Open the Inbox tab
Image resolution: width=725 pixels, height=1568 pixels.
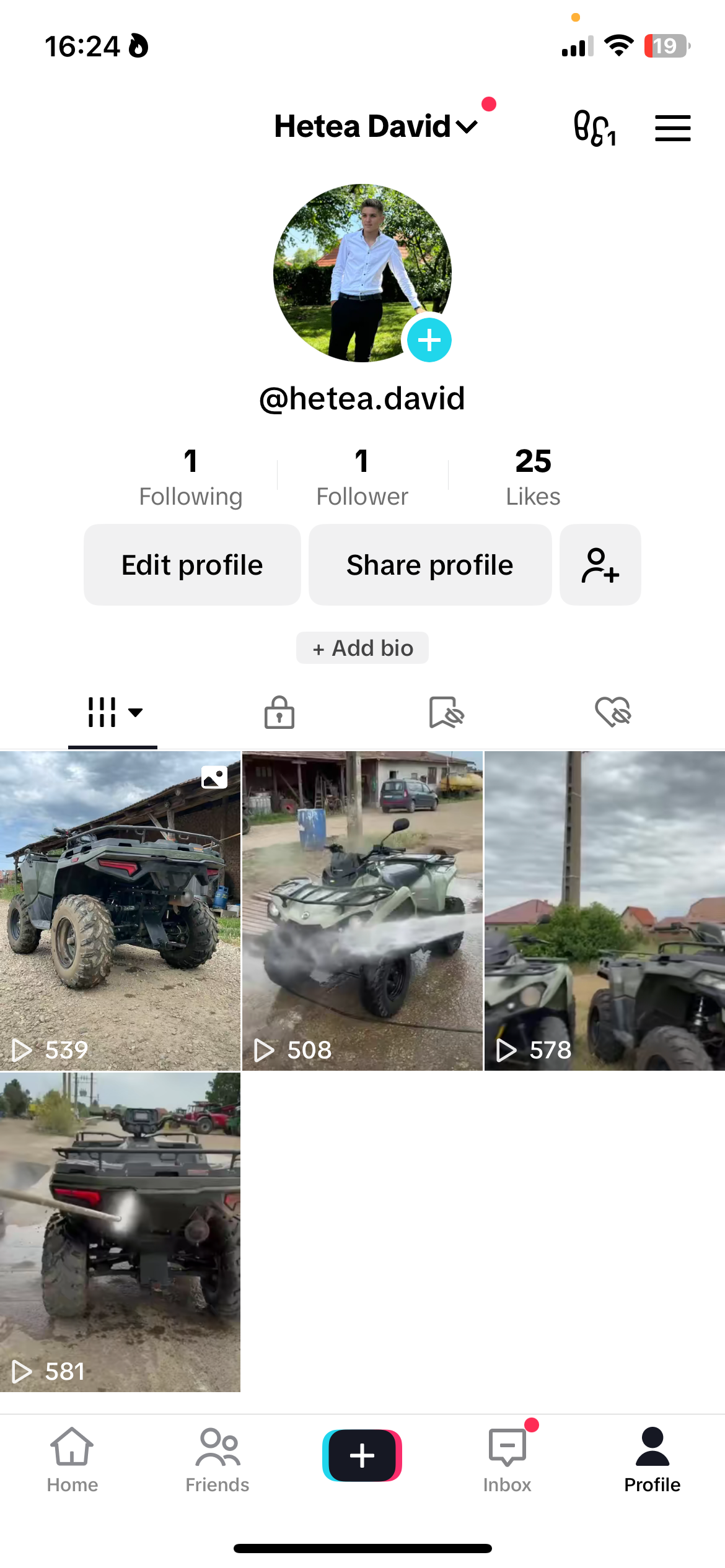pos(507,1458)
